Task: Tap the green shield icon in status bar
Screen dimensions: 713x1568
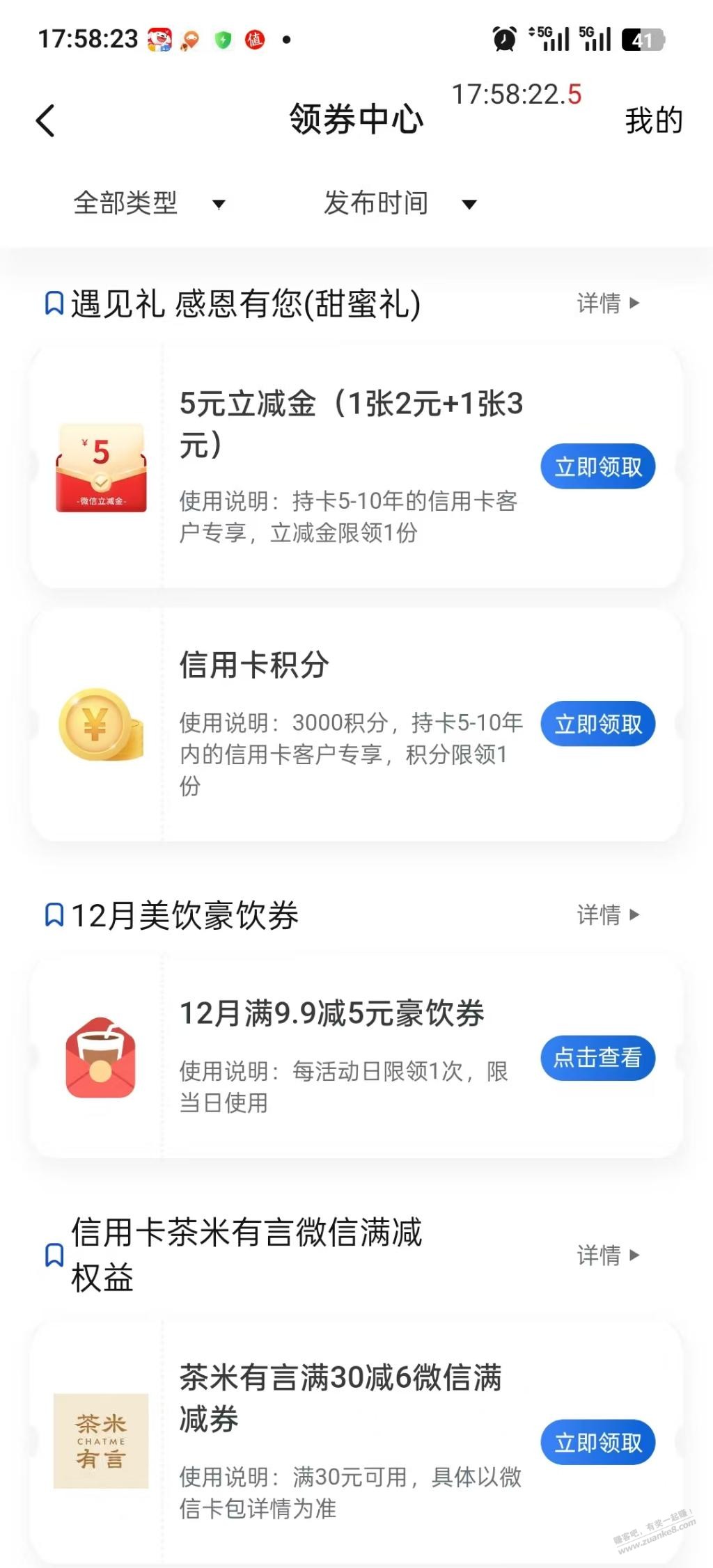Action: tap(221, 40)
